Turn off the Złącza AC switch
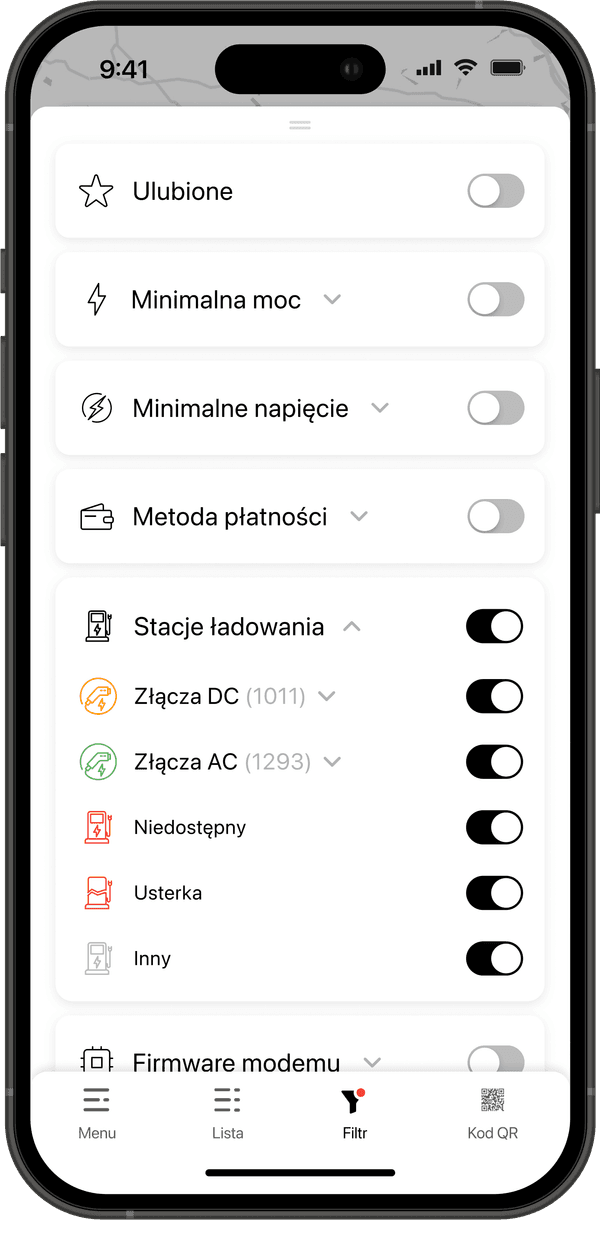 click(495, 762)
